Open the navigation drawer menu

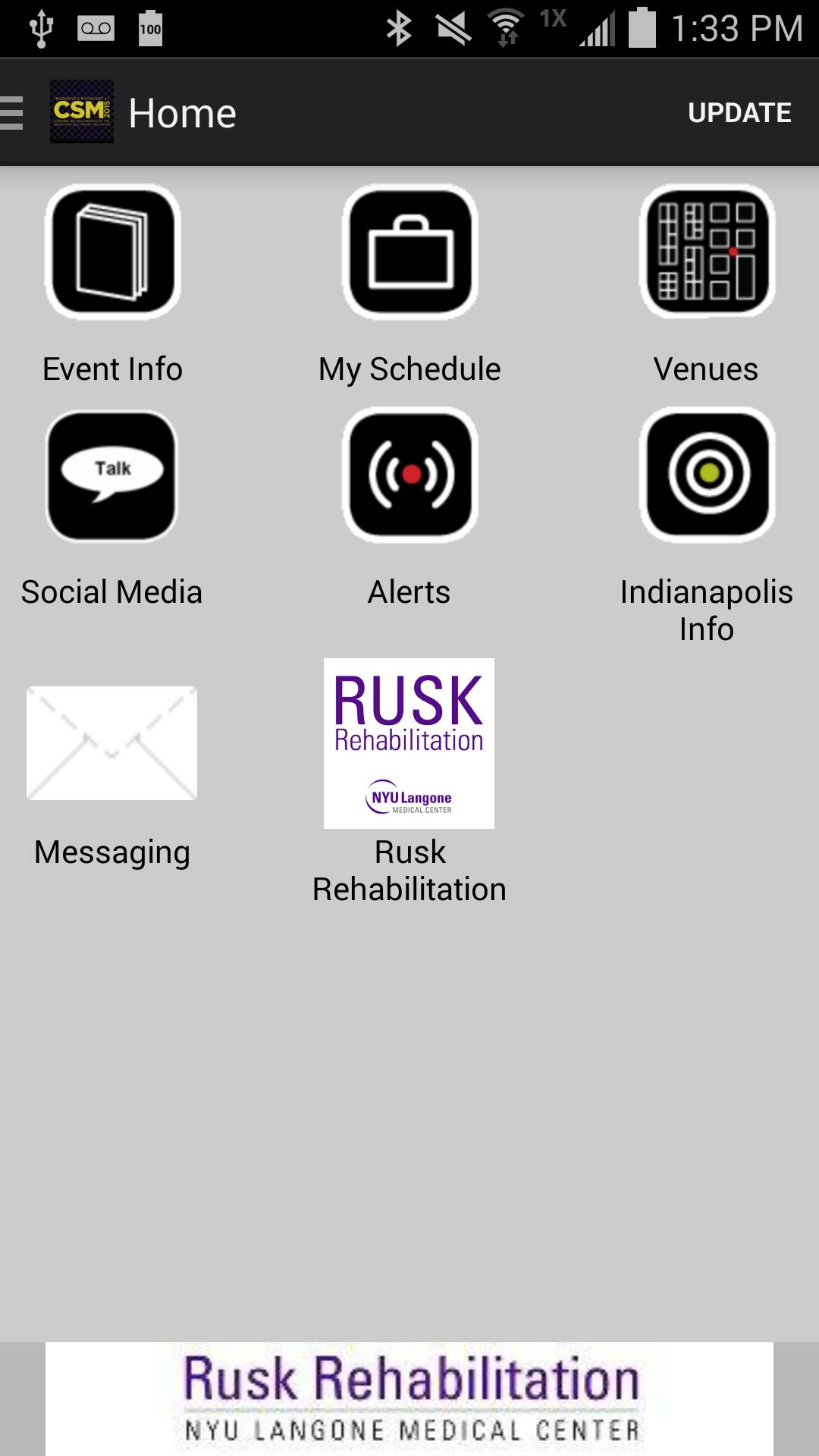tap(14, 113)
